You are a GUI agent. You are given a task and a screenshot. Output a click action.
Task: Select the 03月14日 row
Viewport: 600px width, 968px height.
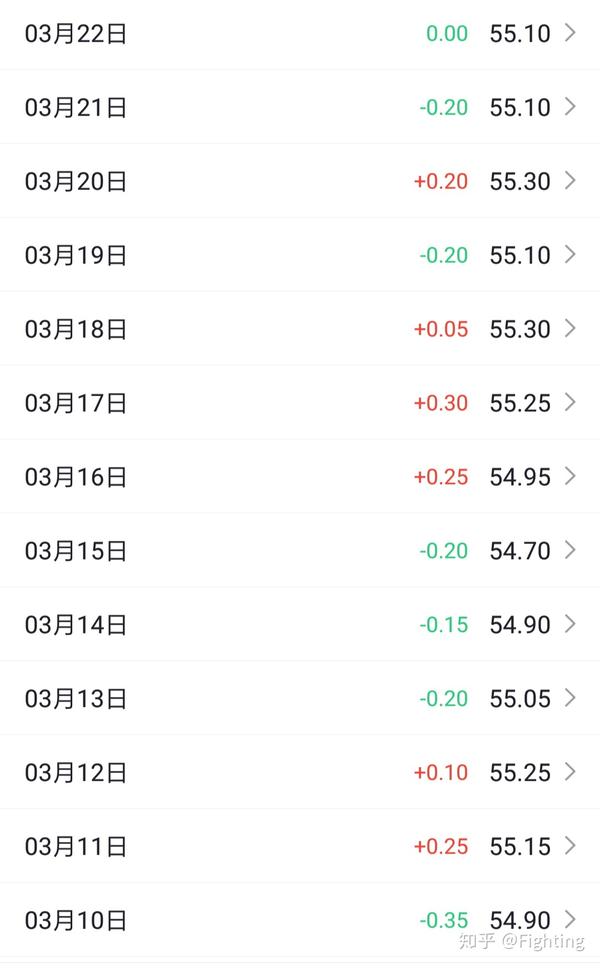tap(300, 625)
